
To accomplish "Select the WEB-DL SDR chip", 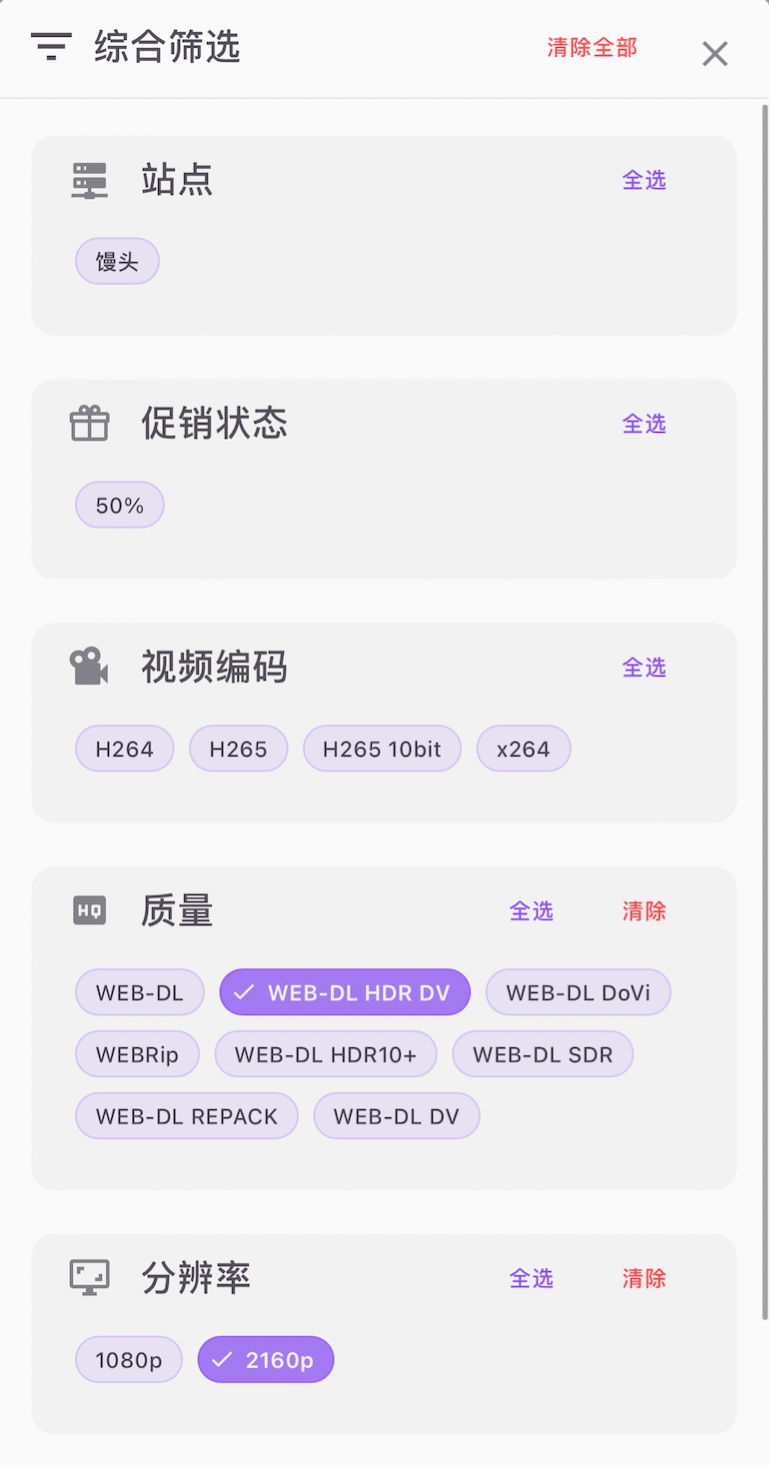I will (543, 1055).
